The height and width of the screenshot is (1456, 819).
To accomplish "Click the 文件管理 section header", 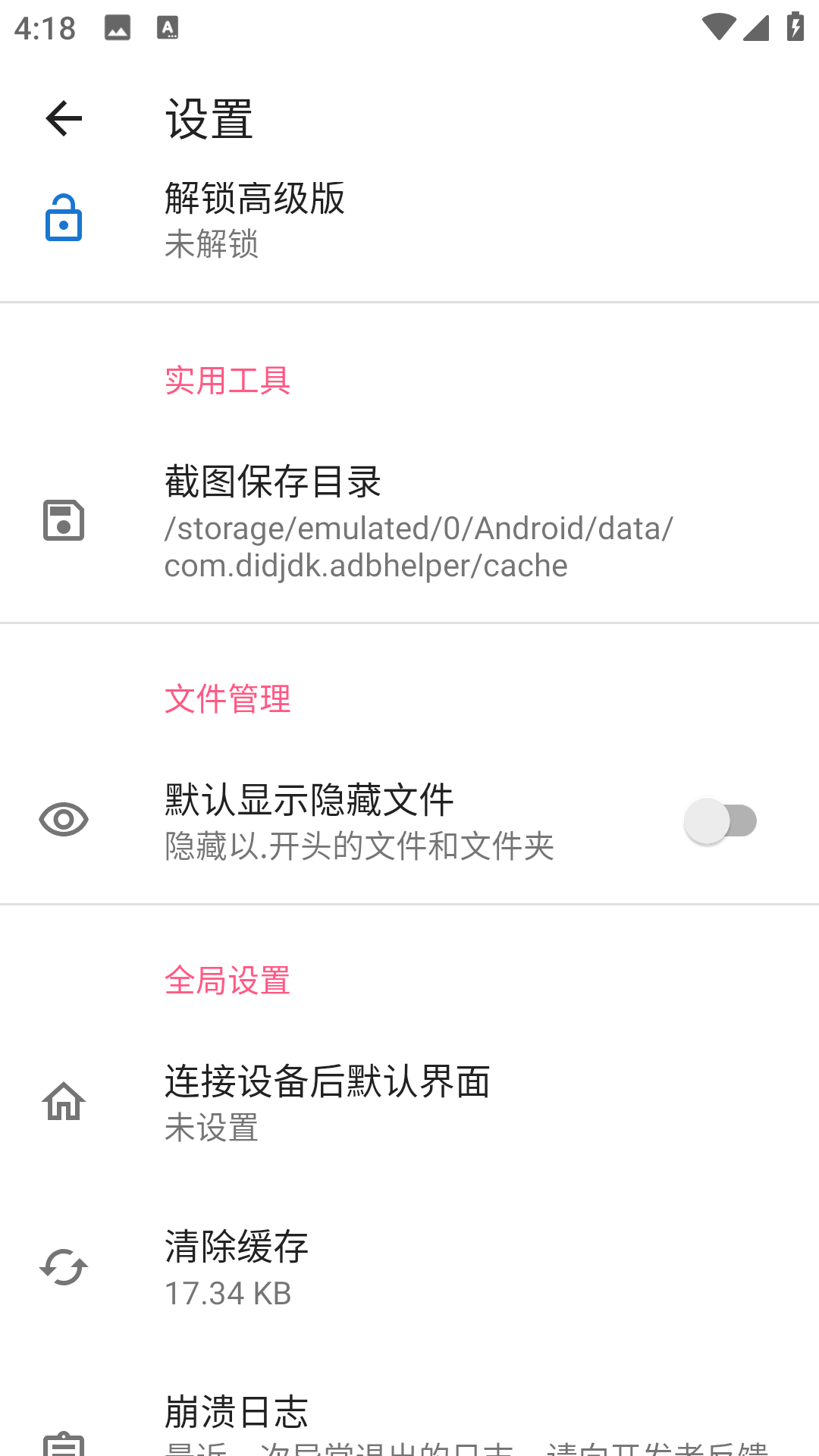I will (x=227, y=699).
